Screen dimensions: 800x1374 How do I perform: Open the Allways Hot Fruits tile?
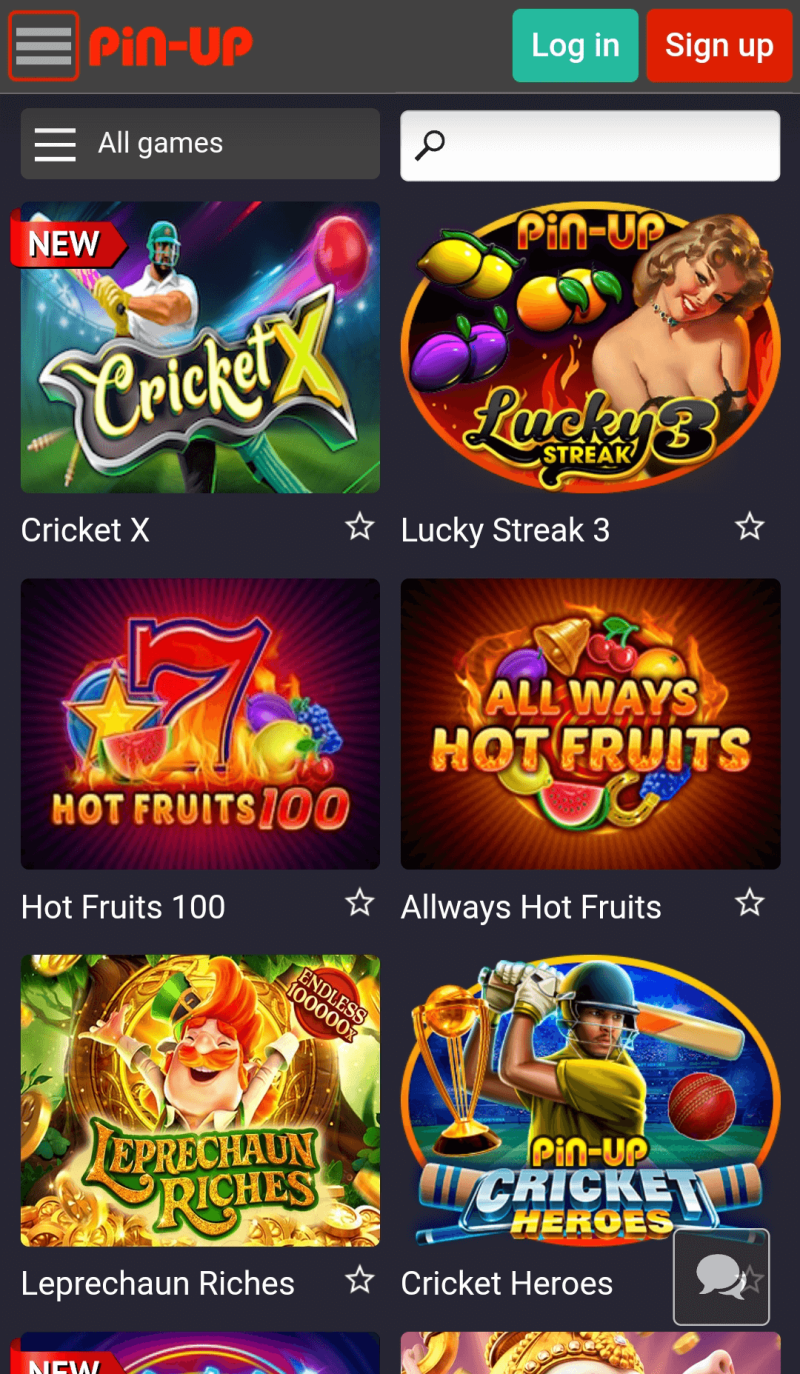[x=590, y=724]
